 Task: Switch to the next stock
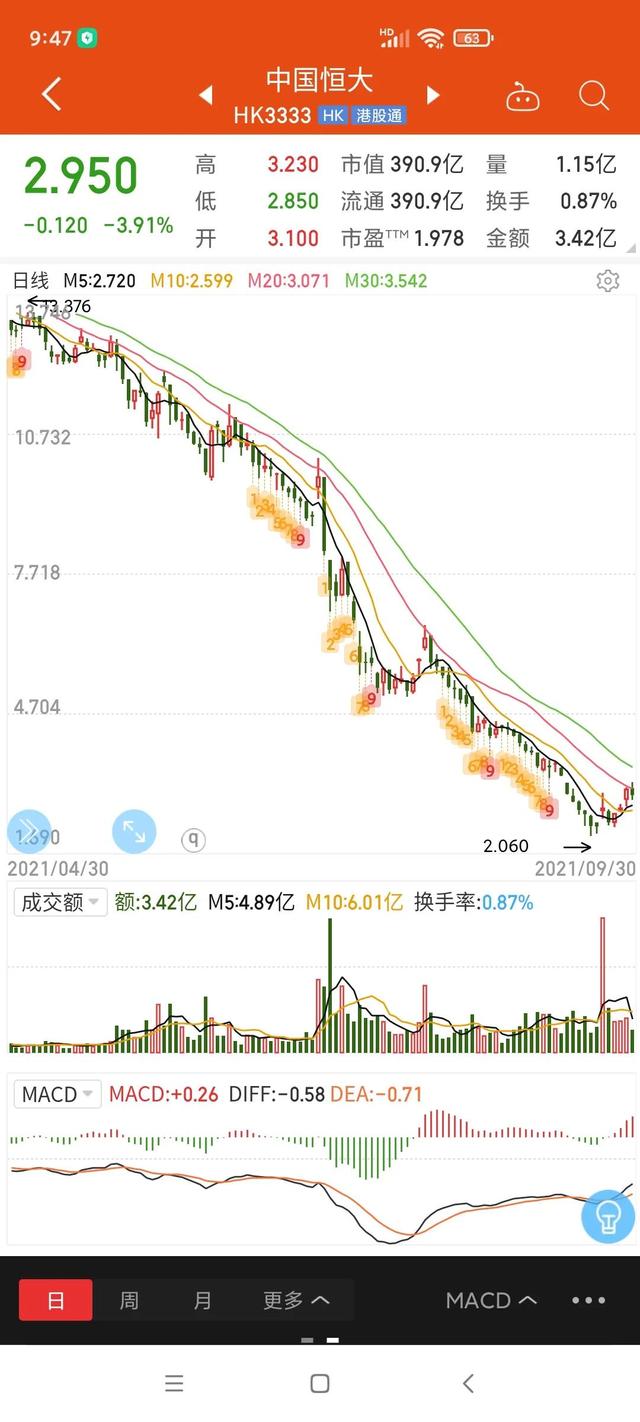coord(433,95)
